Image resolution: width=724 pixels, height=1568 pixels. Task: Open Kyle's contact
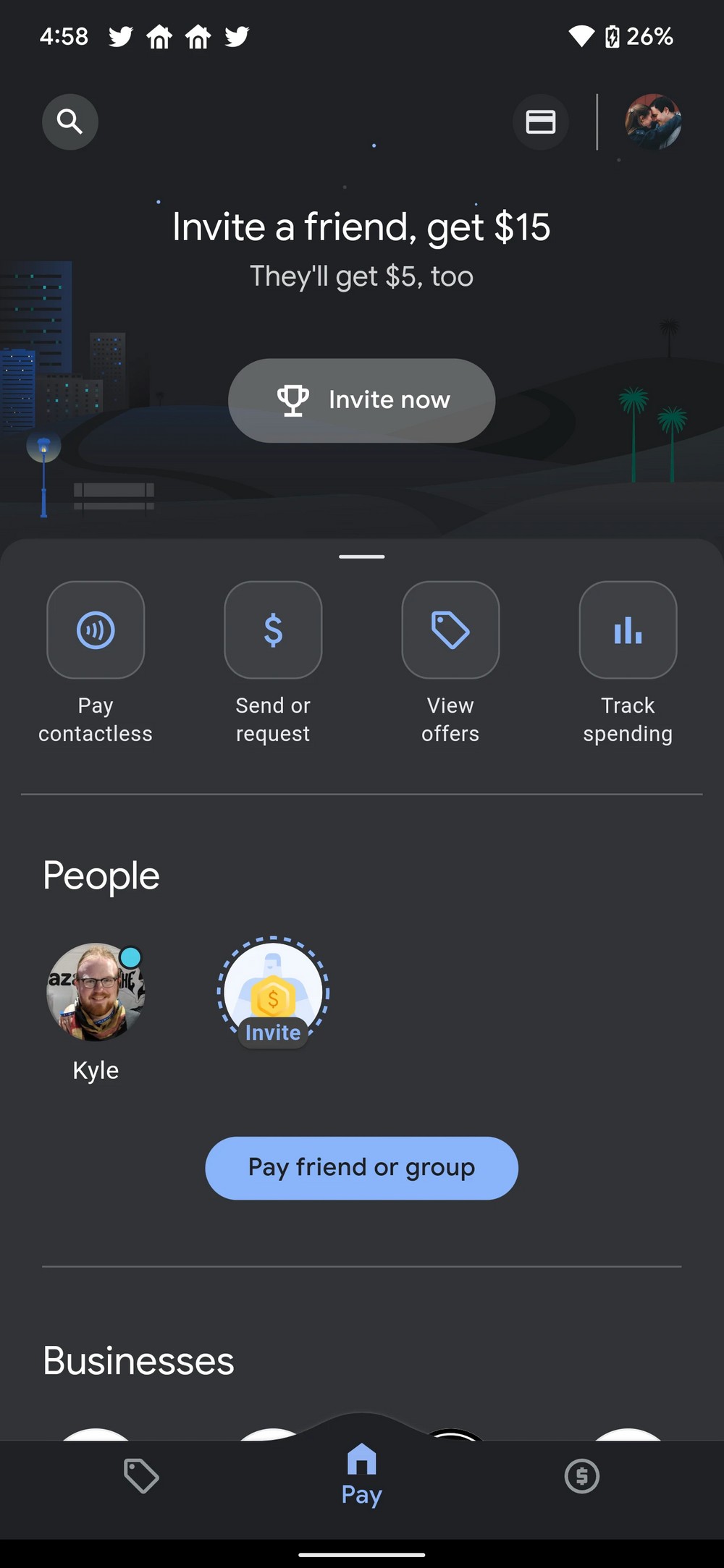pos(96,993)
